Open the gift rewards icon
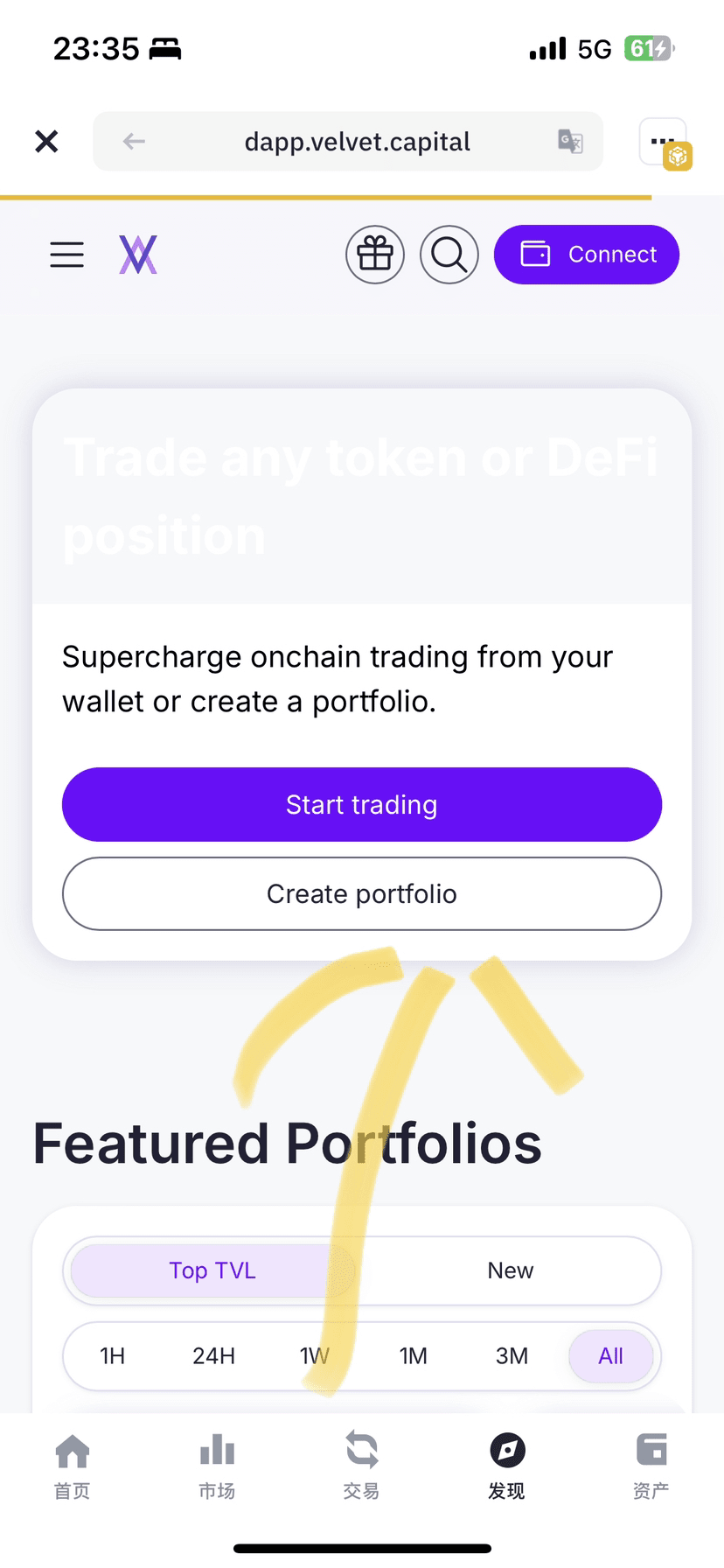The image size is (724, 1568). (375, 255)
